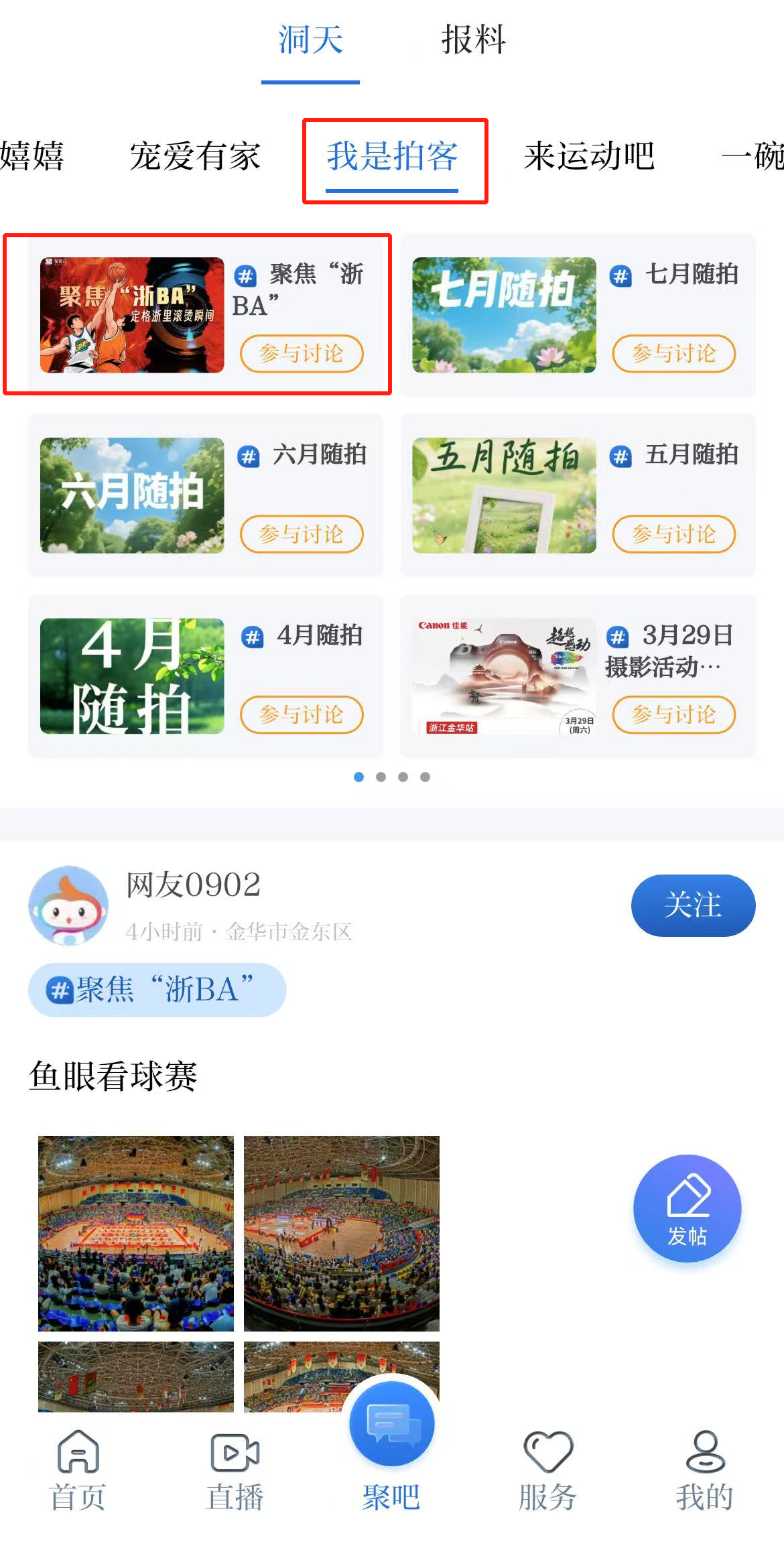
Task: Switch to the 报料 top tab
Action: point(473,40)
